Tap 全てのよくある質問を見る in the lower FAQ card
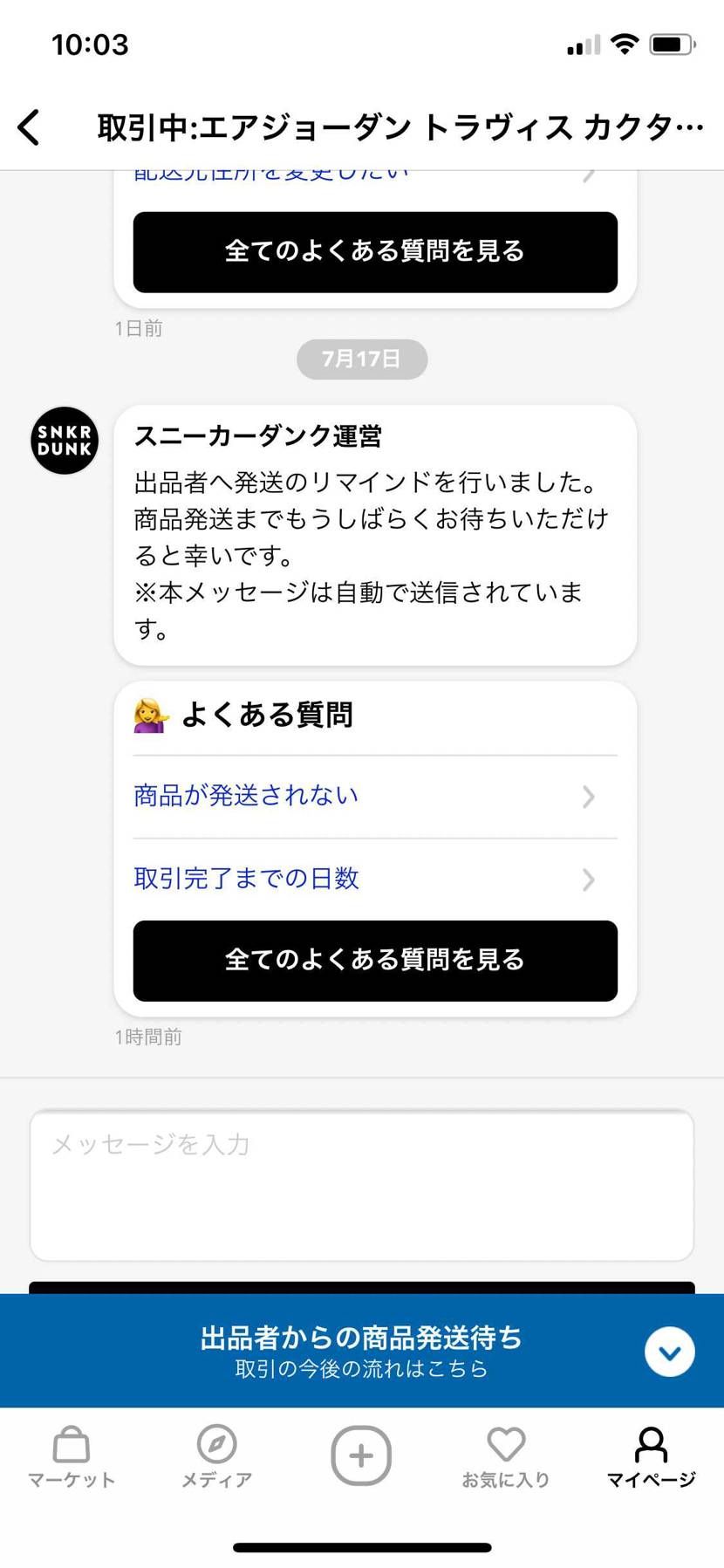 374,960
